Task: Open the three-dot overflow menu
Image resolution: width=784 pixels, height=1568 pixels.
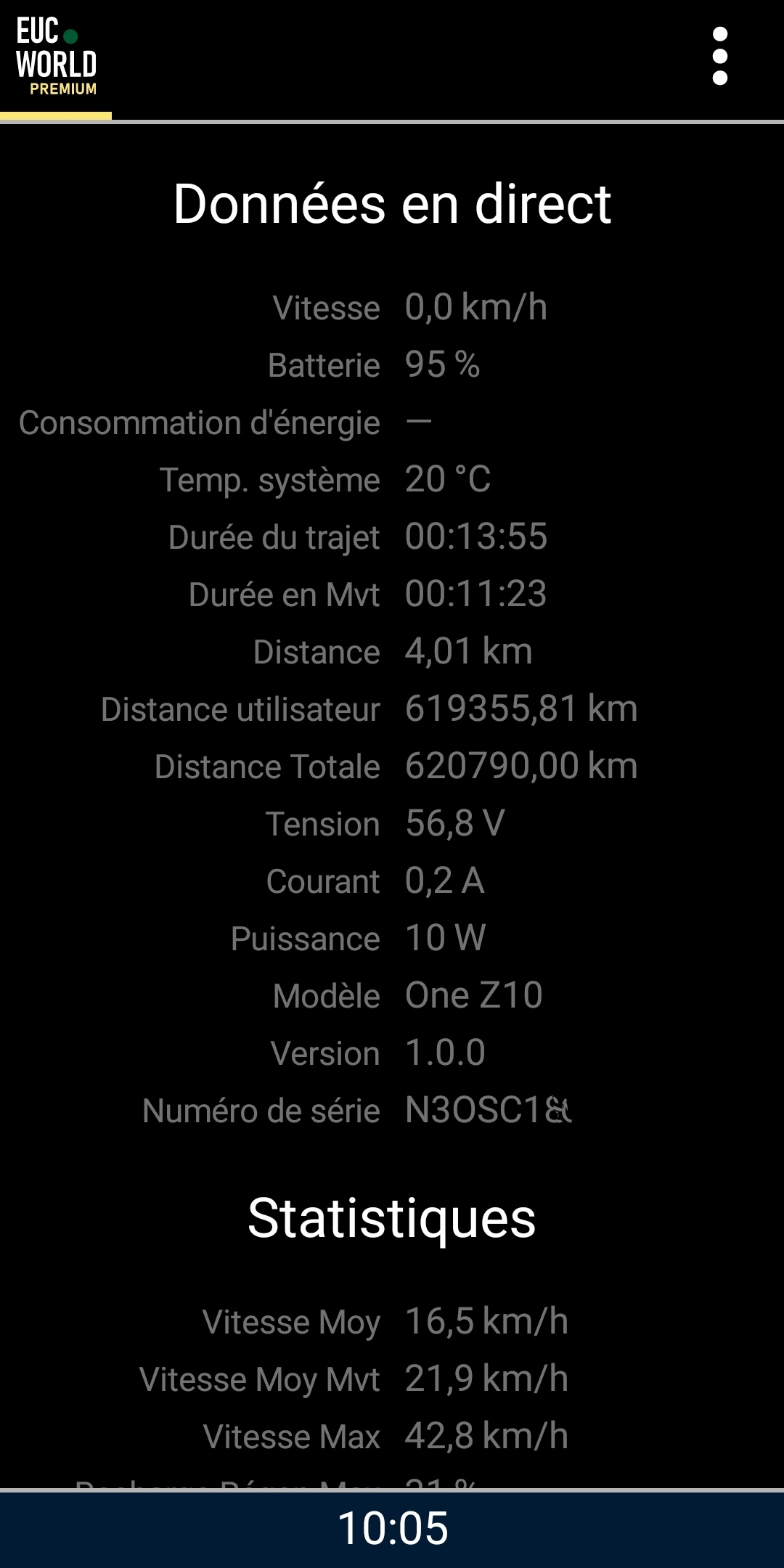Action: pyautogui.click(x=719, y=57)
